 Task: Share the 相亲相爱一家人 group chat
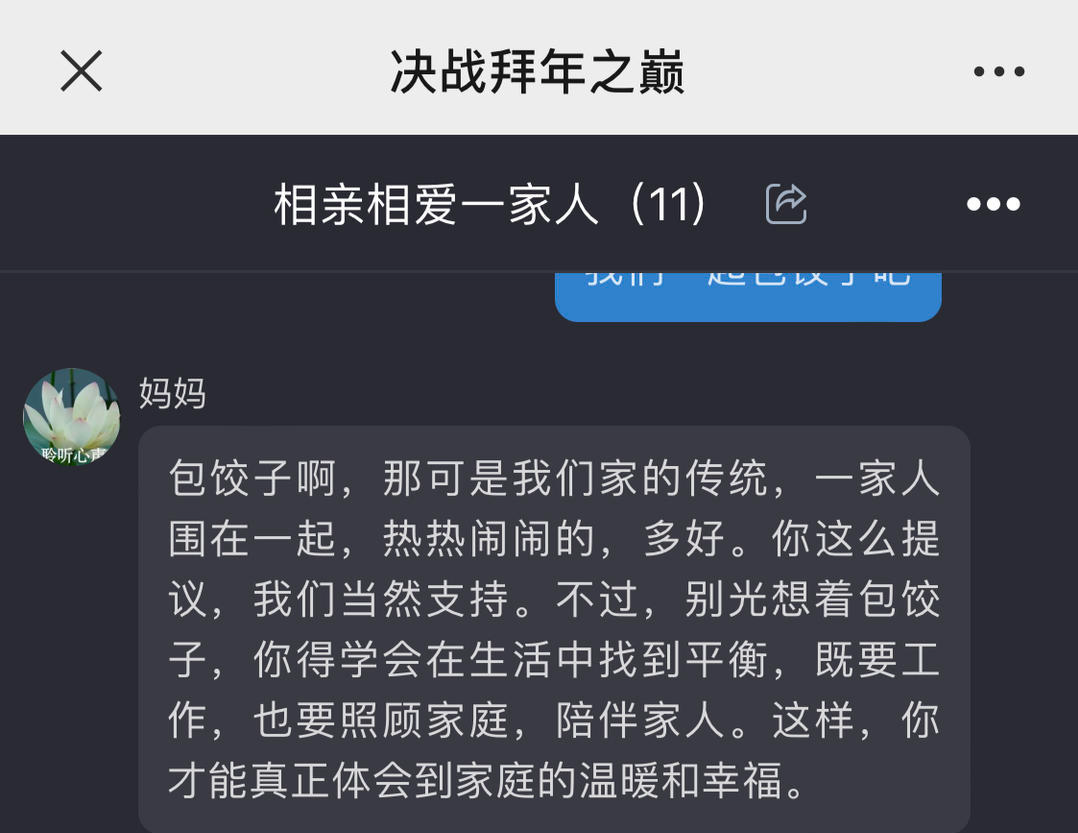786,204
